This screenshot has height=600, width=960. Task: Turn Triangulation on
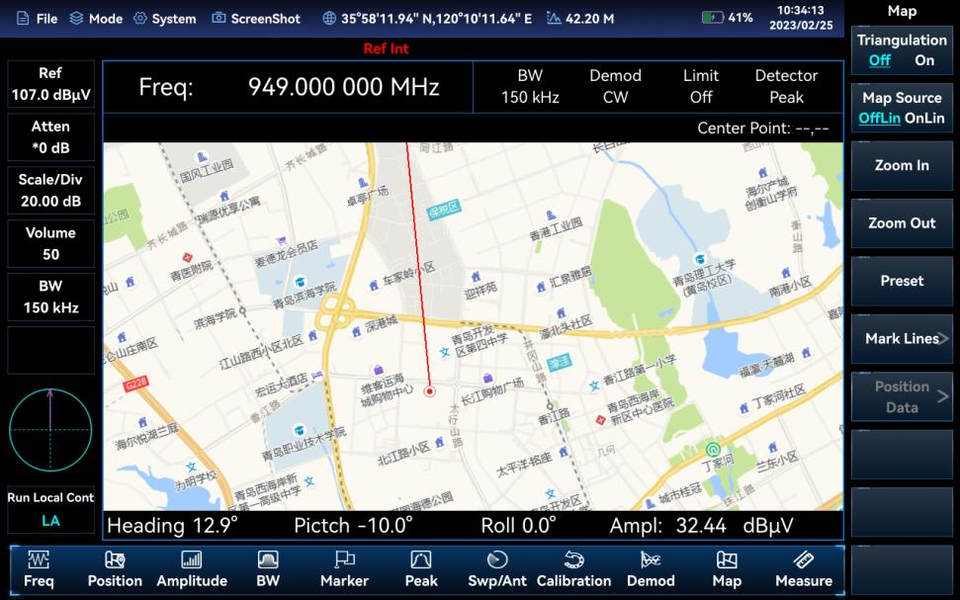click(924, 61)
